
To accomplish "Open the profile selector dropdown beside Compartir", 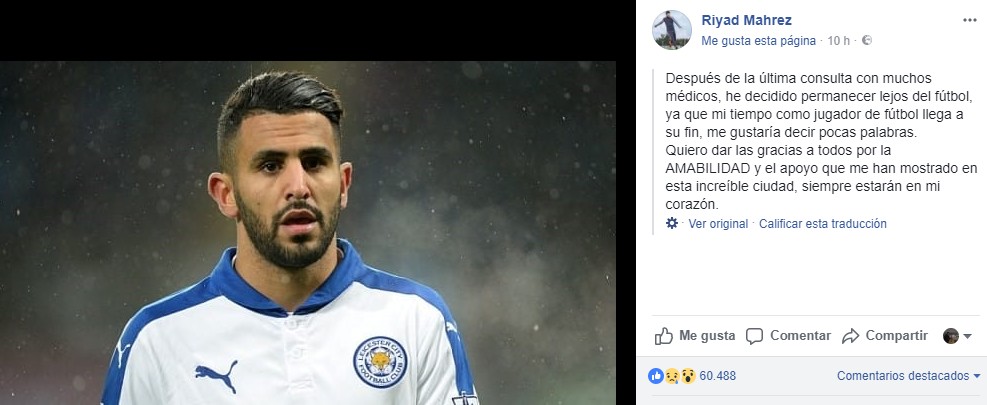I will click(957, 336).
